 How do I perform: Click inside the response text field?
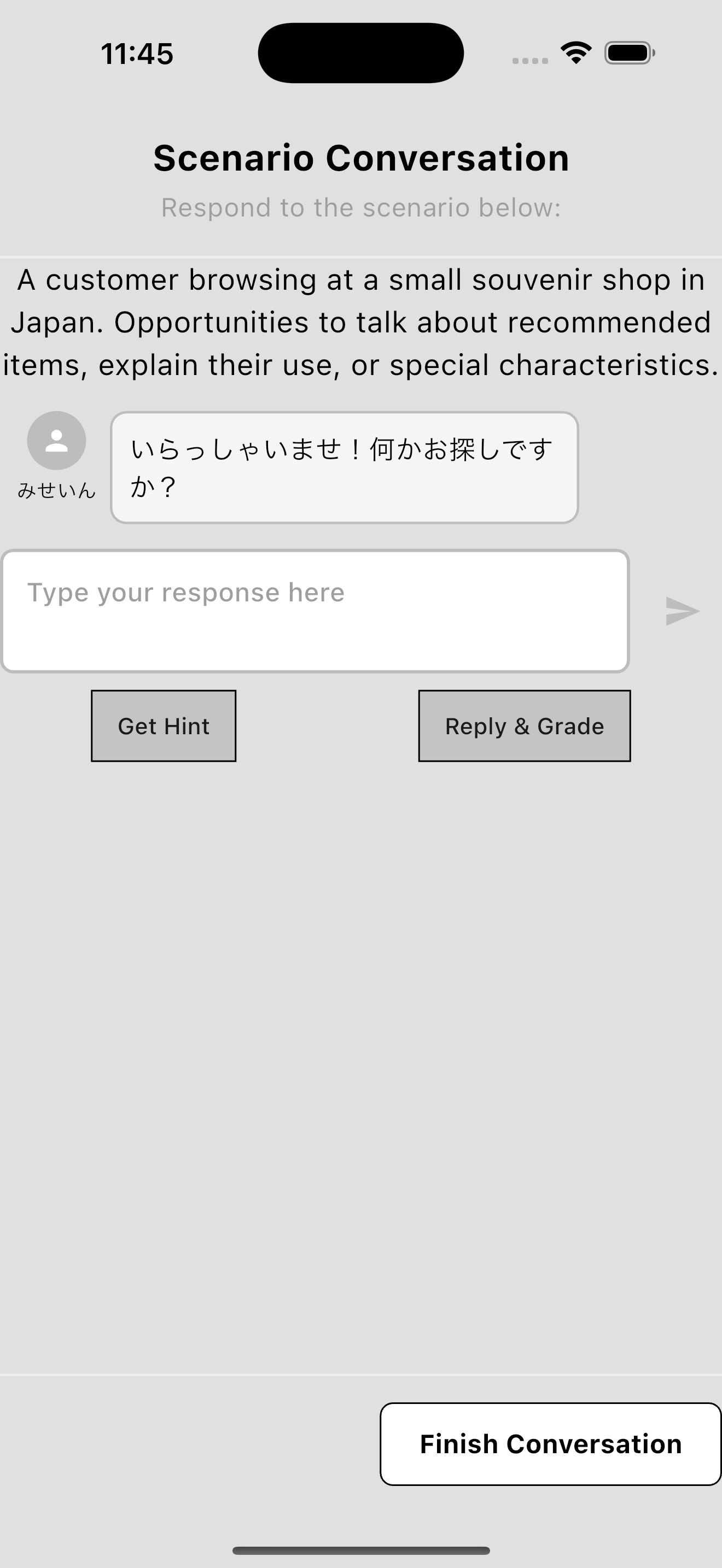point(315,609)
